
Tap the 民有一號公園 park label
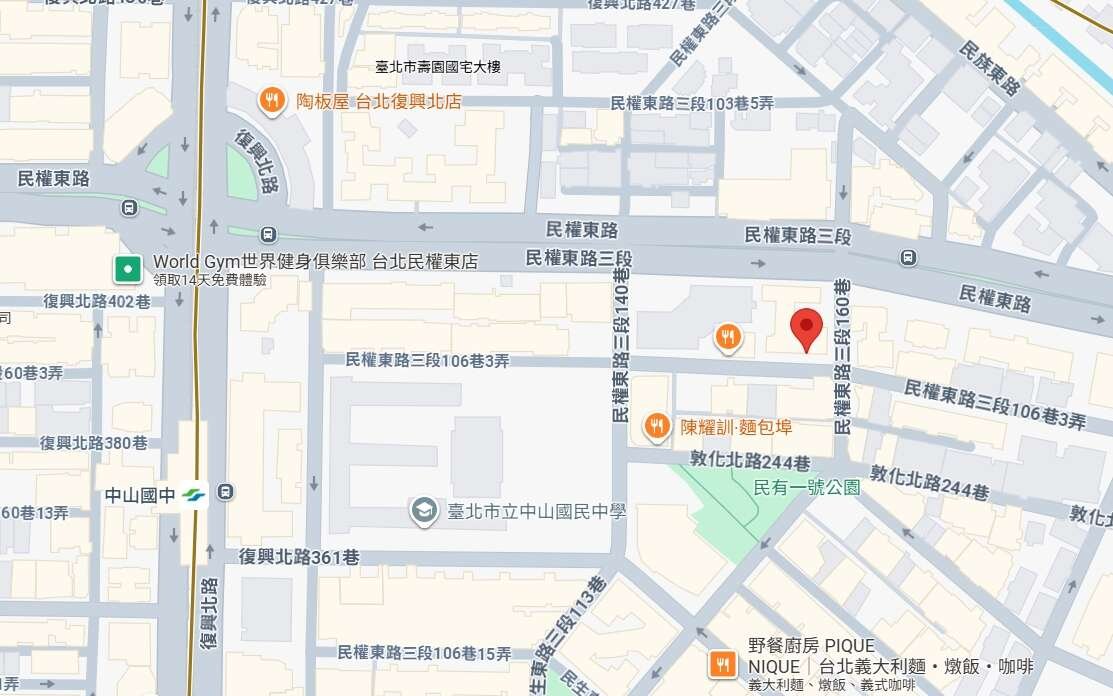coord(807,488)
